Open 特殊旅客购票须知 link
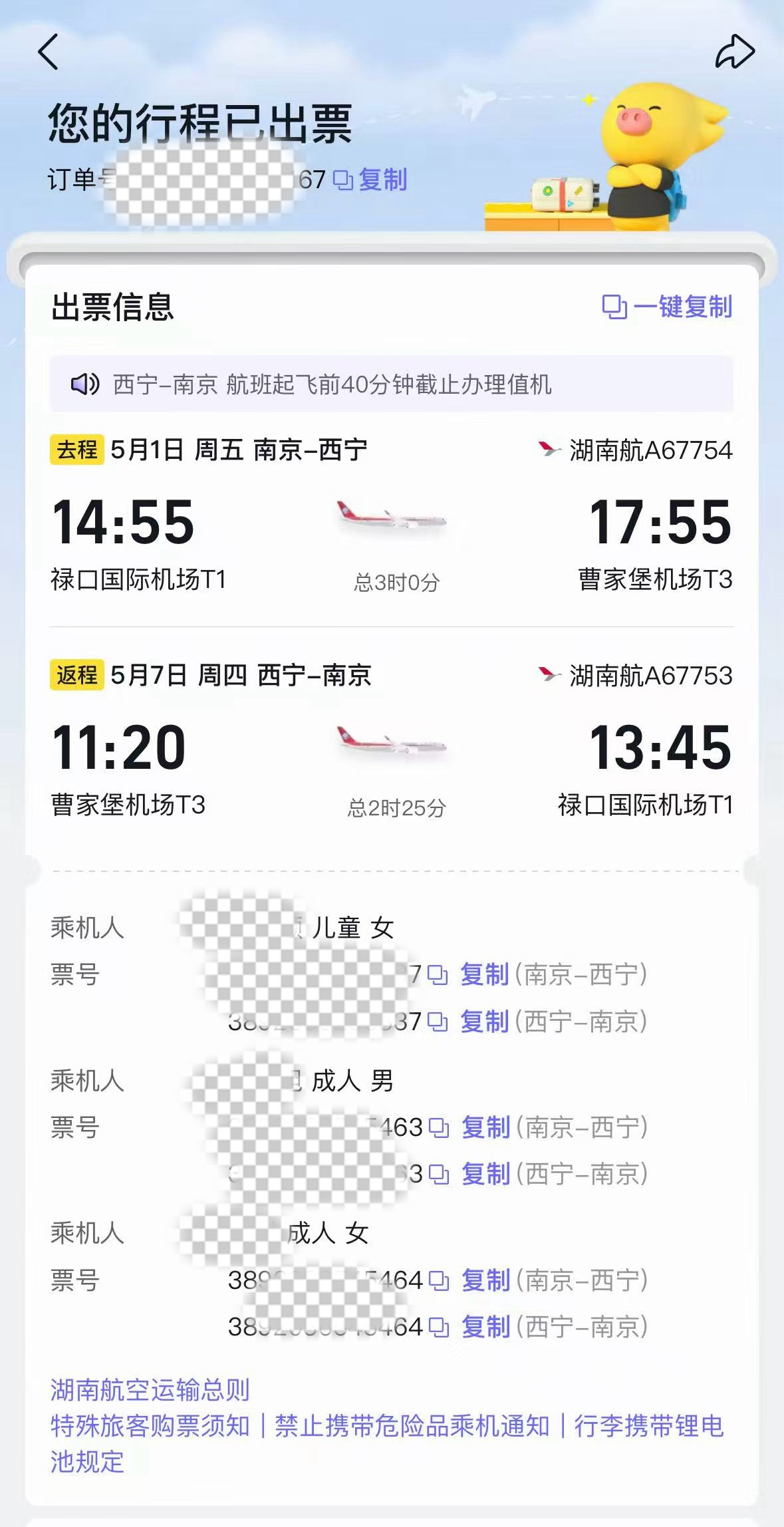Screen dimensions: 784x1527 tap(150, 1425)
